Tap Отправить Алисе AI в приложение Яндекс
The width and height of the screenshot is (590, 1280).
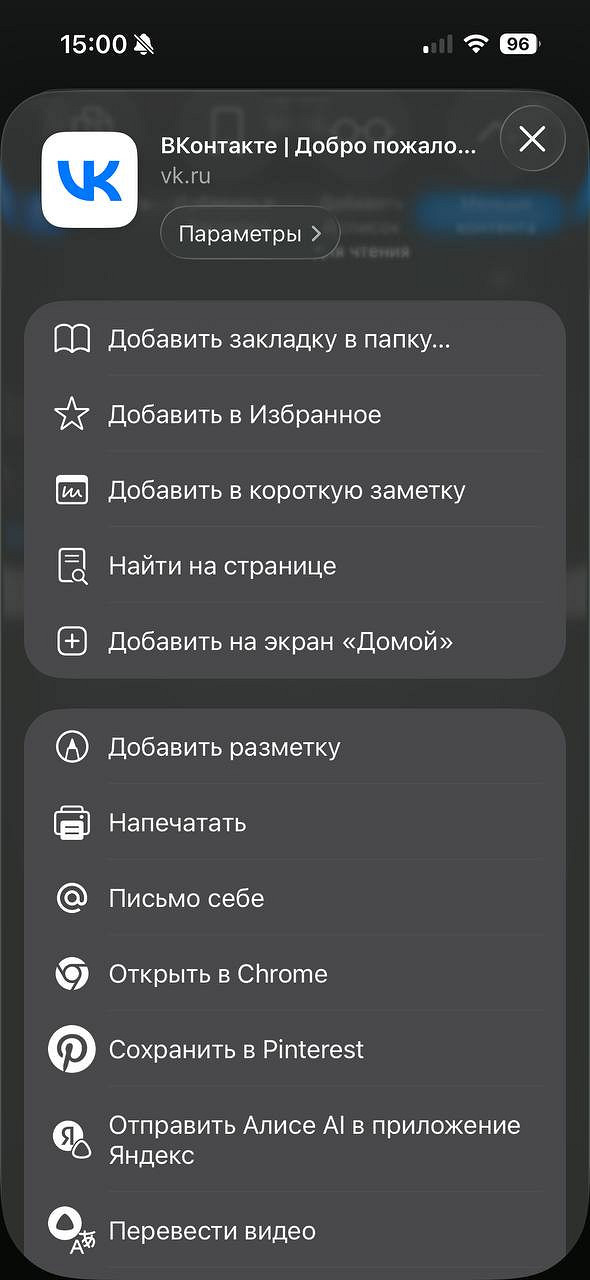(x=295, y=1140)
